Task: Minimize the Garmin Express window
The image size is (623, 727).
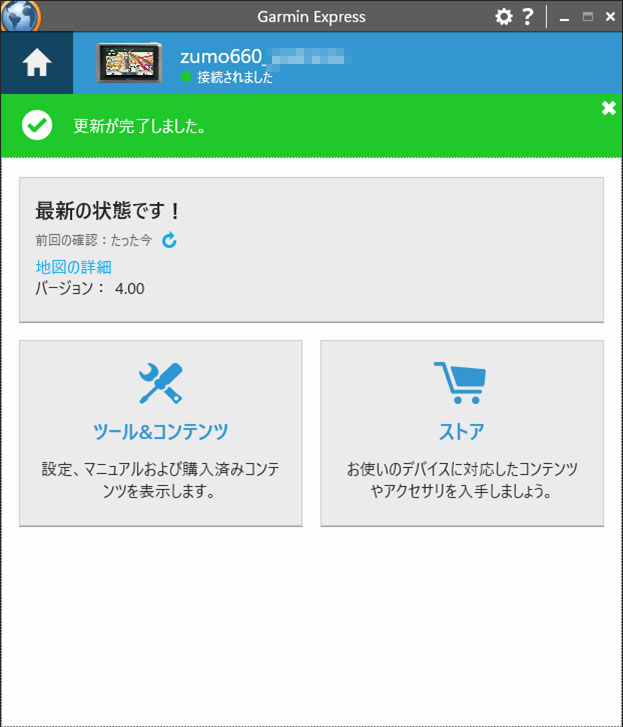Action: point(566,18)
